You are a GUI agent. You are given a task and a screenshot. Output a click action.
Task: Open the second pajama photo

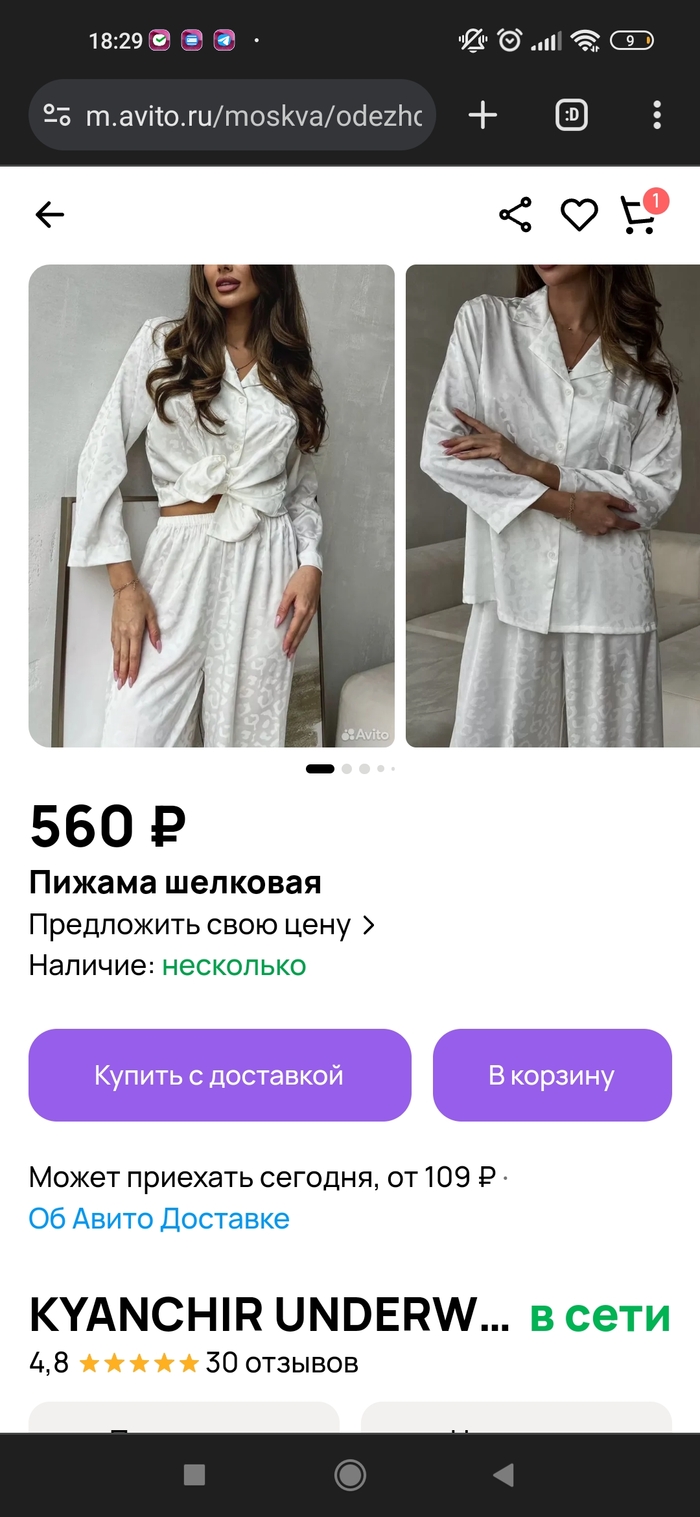[552, 505]
